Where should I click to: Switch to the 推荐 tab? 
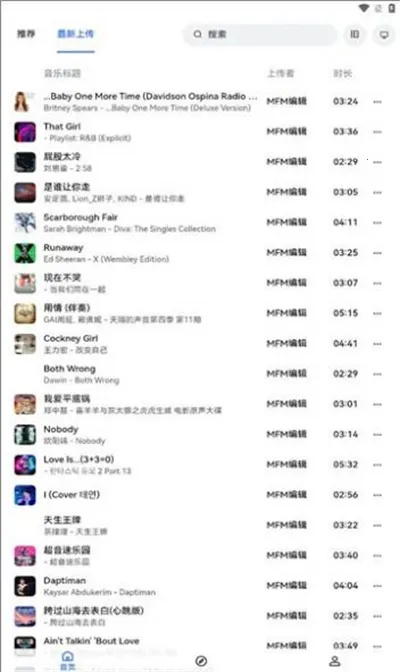26,34
